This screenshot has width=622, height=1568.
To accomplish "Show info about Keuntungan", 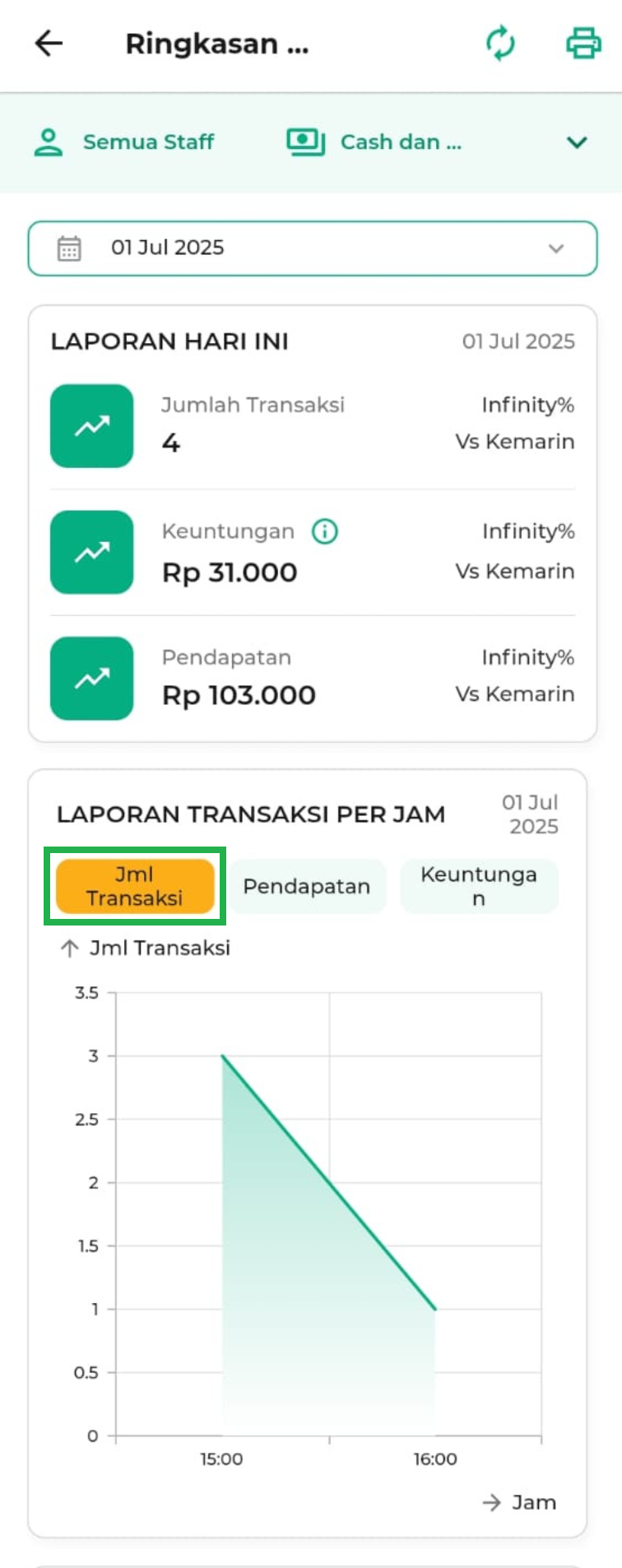I will pyautogui.click(x=325, y=531).
